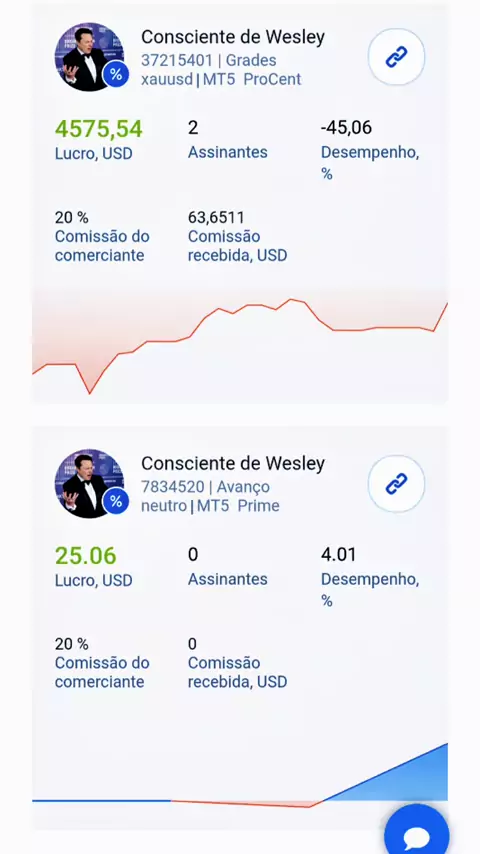This screenshot has height=854, width=480.
Task: Copy link for the 7834520 Avanço neutro strategy
Action: (396, 484)
